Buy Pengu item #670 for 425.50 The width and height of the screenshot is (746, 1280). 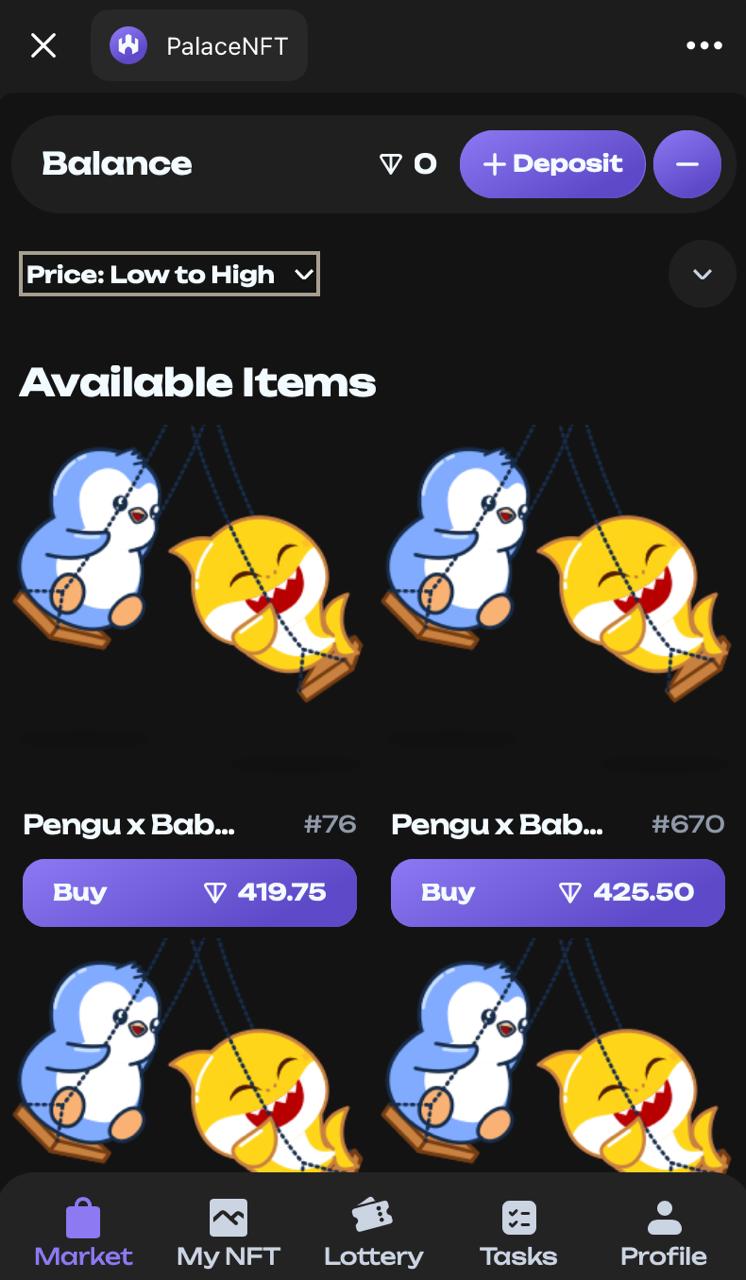click(557, 892)
